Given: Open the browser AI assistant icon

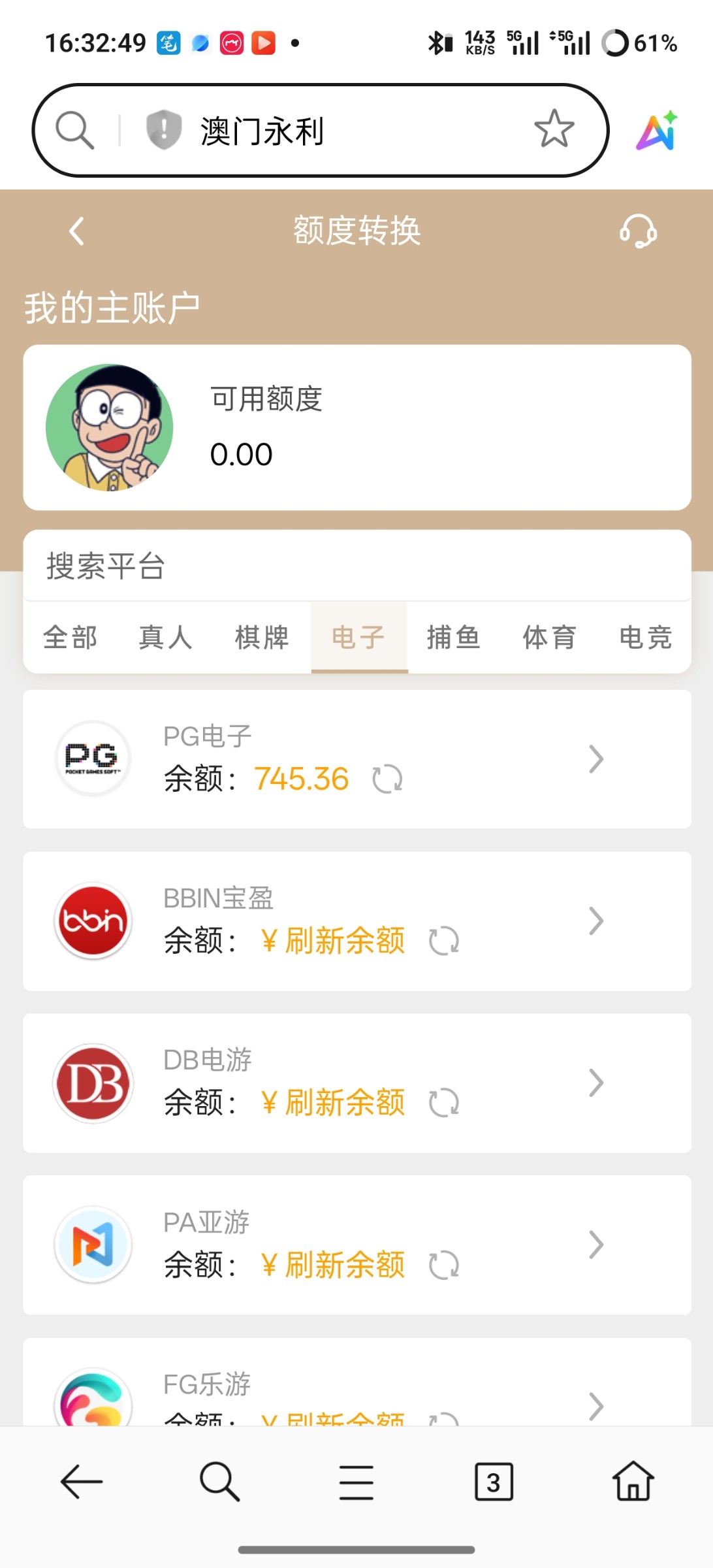Looking at the screenshot, I should (x=657, y=131).
